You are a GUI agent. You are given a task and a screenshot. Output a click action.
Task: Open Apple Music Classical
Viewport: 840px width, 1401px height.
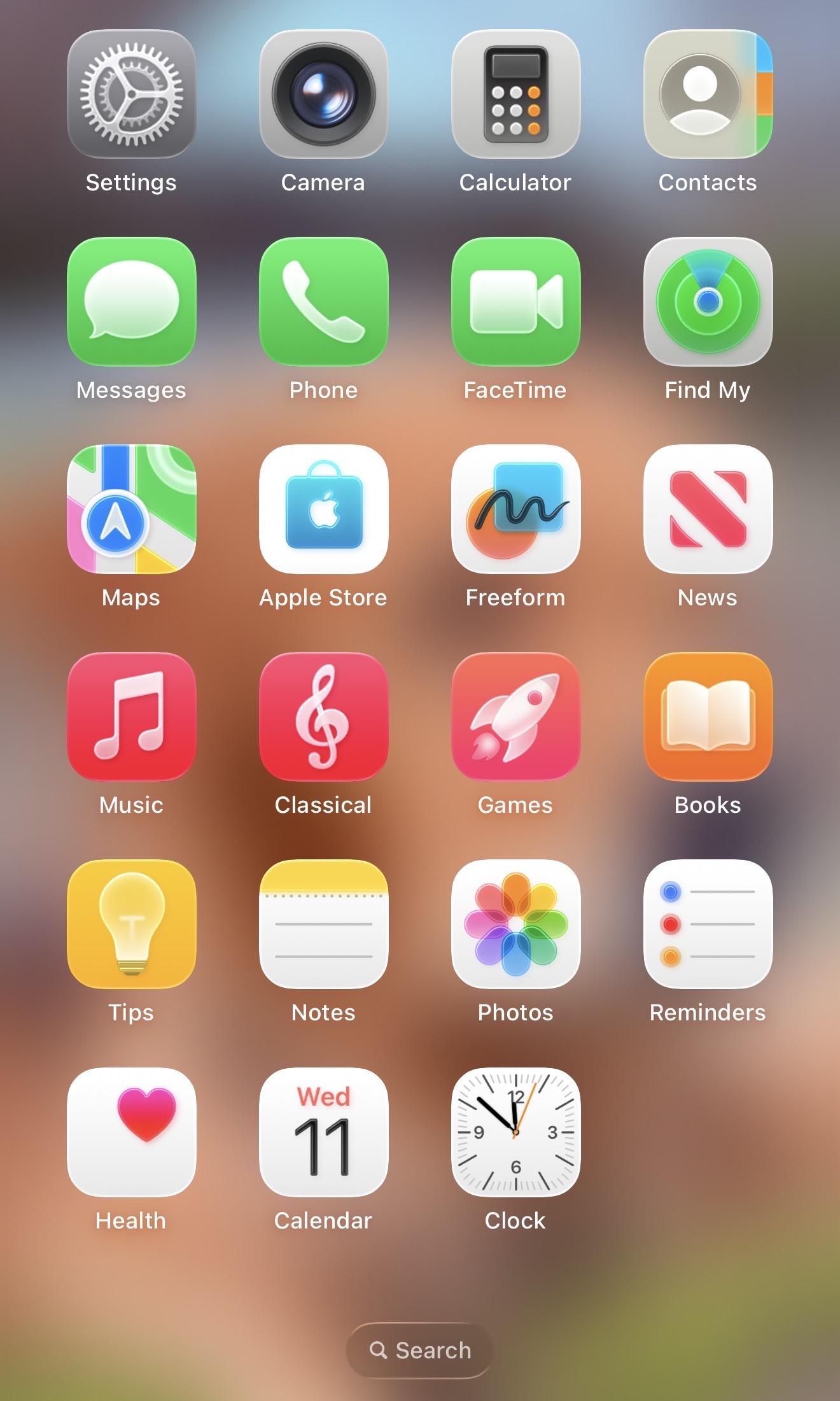pos(323,717)
